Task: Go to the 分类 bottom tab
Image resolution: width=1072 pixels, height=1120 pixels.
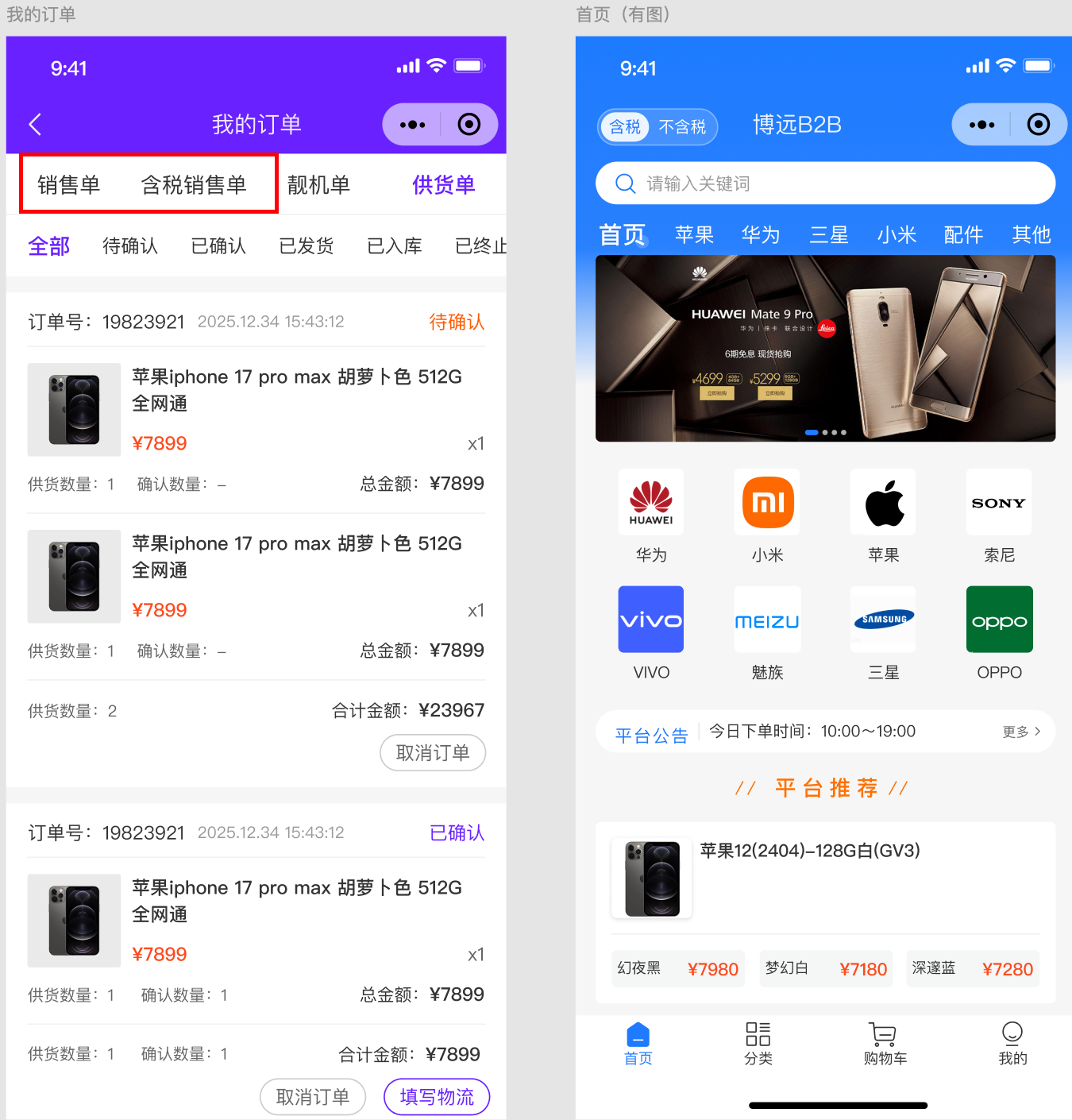Action: tap(758, 1044)
